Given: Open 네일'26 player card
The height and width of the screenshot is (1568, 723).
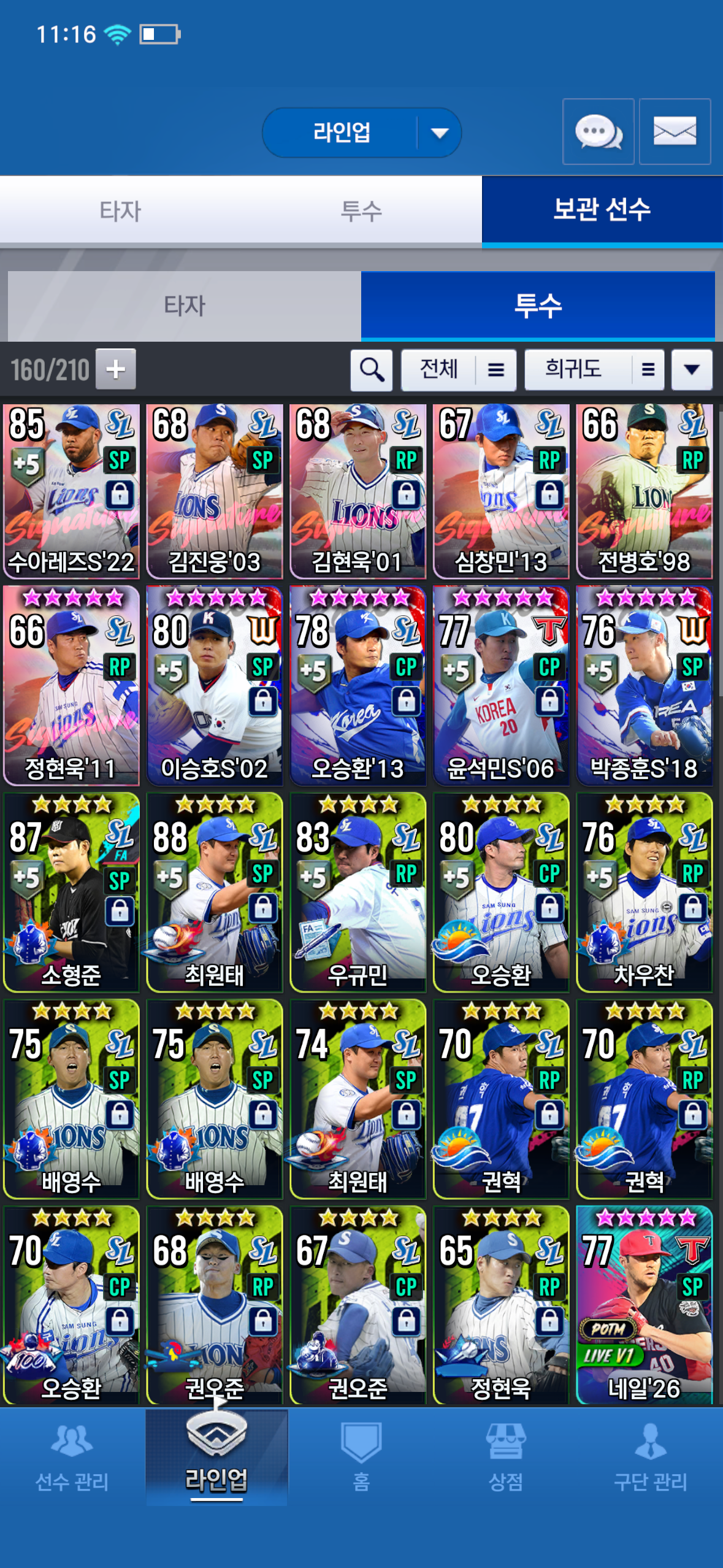Looking at the screenshot, I should 644,1305.
